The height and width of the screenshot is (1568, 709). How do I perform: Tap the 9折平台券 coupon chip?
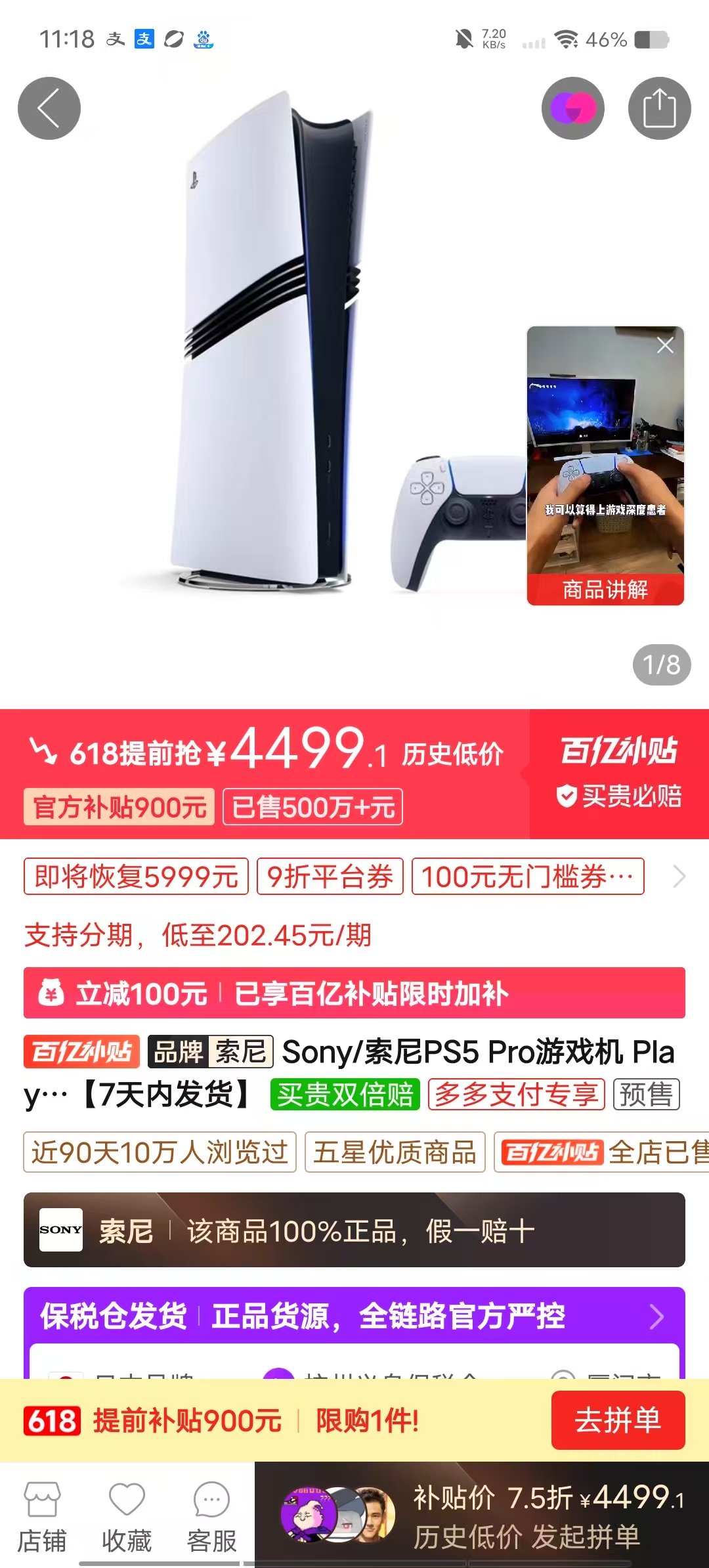click(x=330, y=877)
